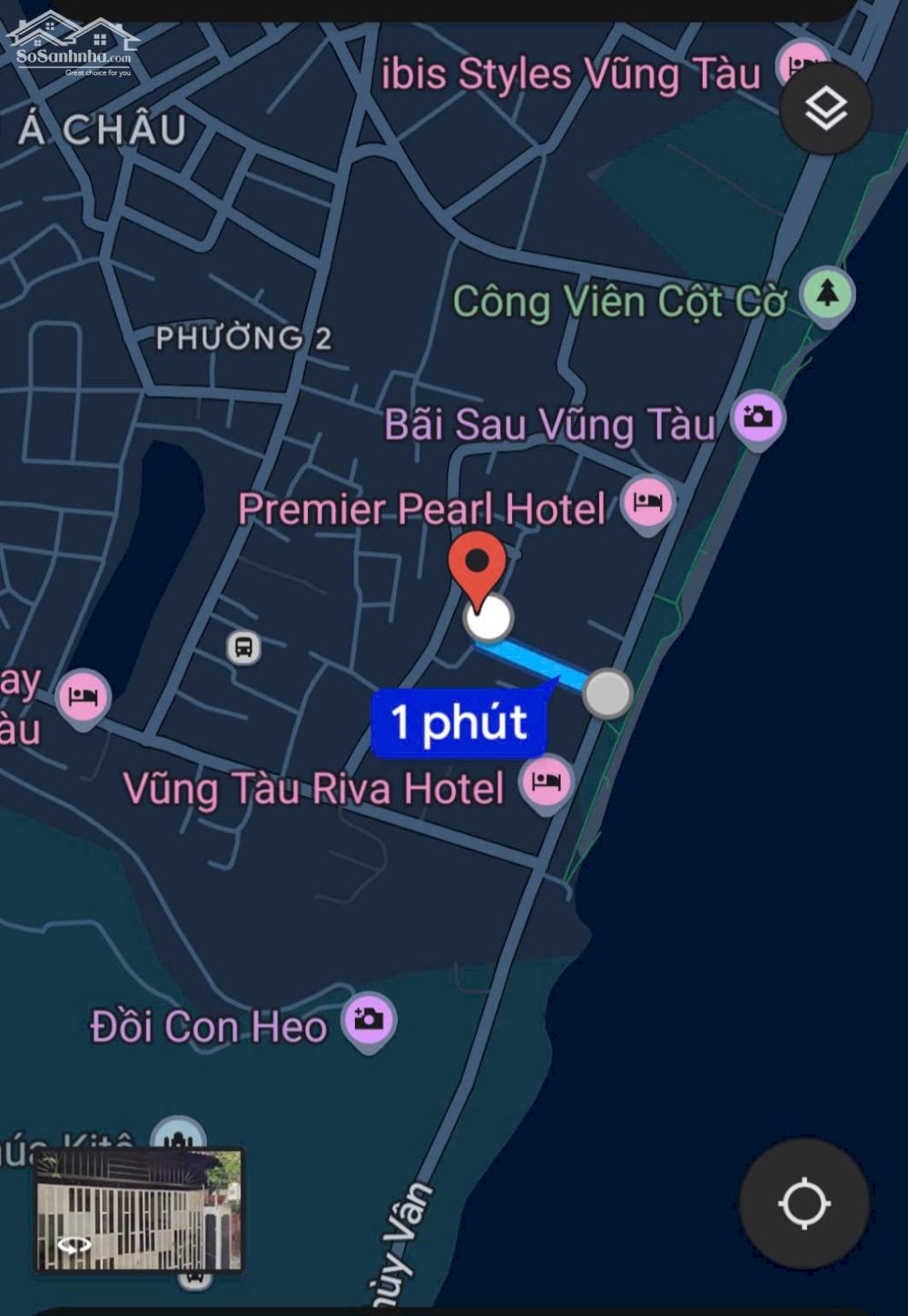Tap the 1 phút route duration label
This screenshot has width=908, height=1316.
coord(459,723)
